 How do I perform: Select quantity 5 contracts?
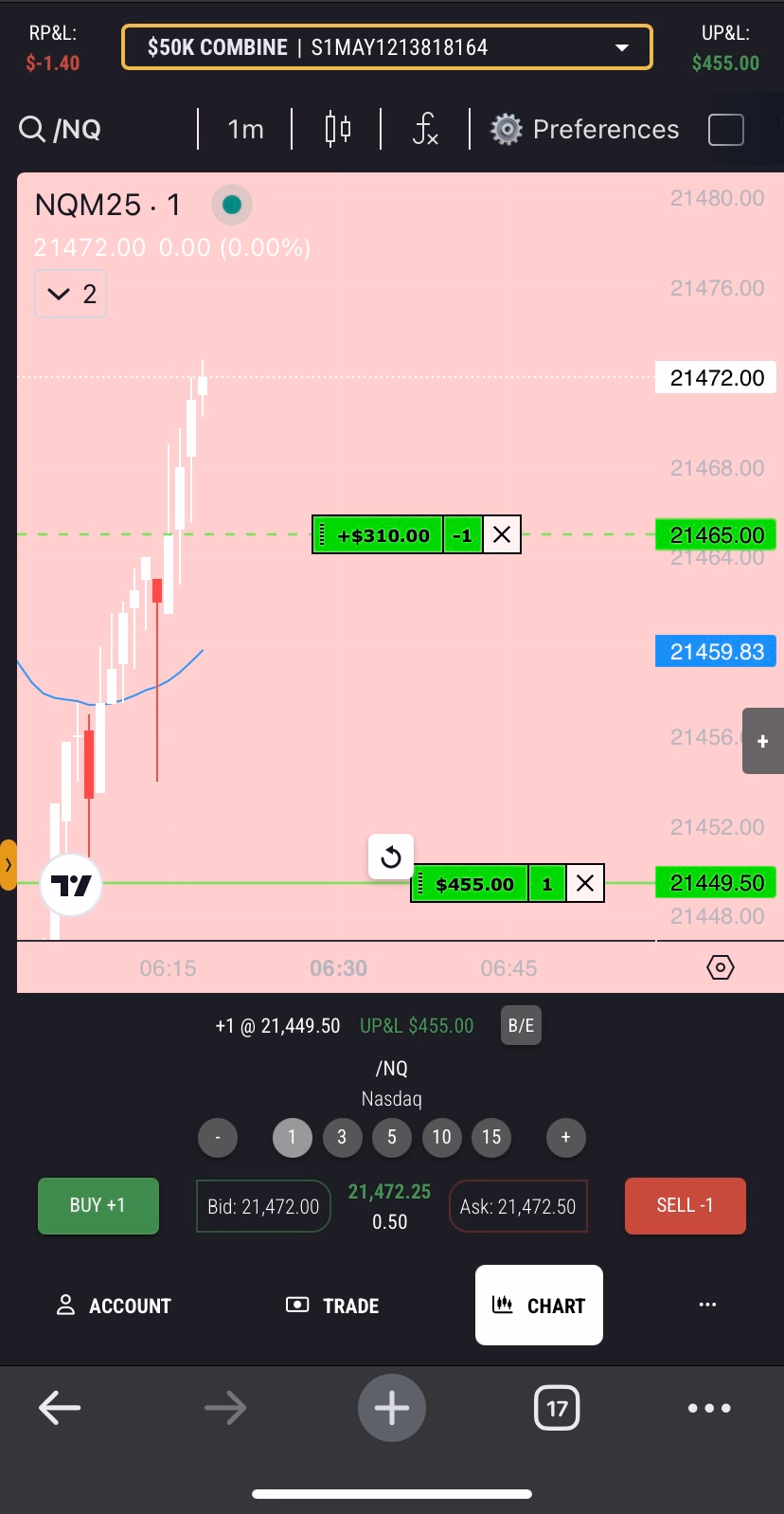point(392,1137)
